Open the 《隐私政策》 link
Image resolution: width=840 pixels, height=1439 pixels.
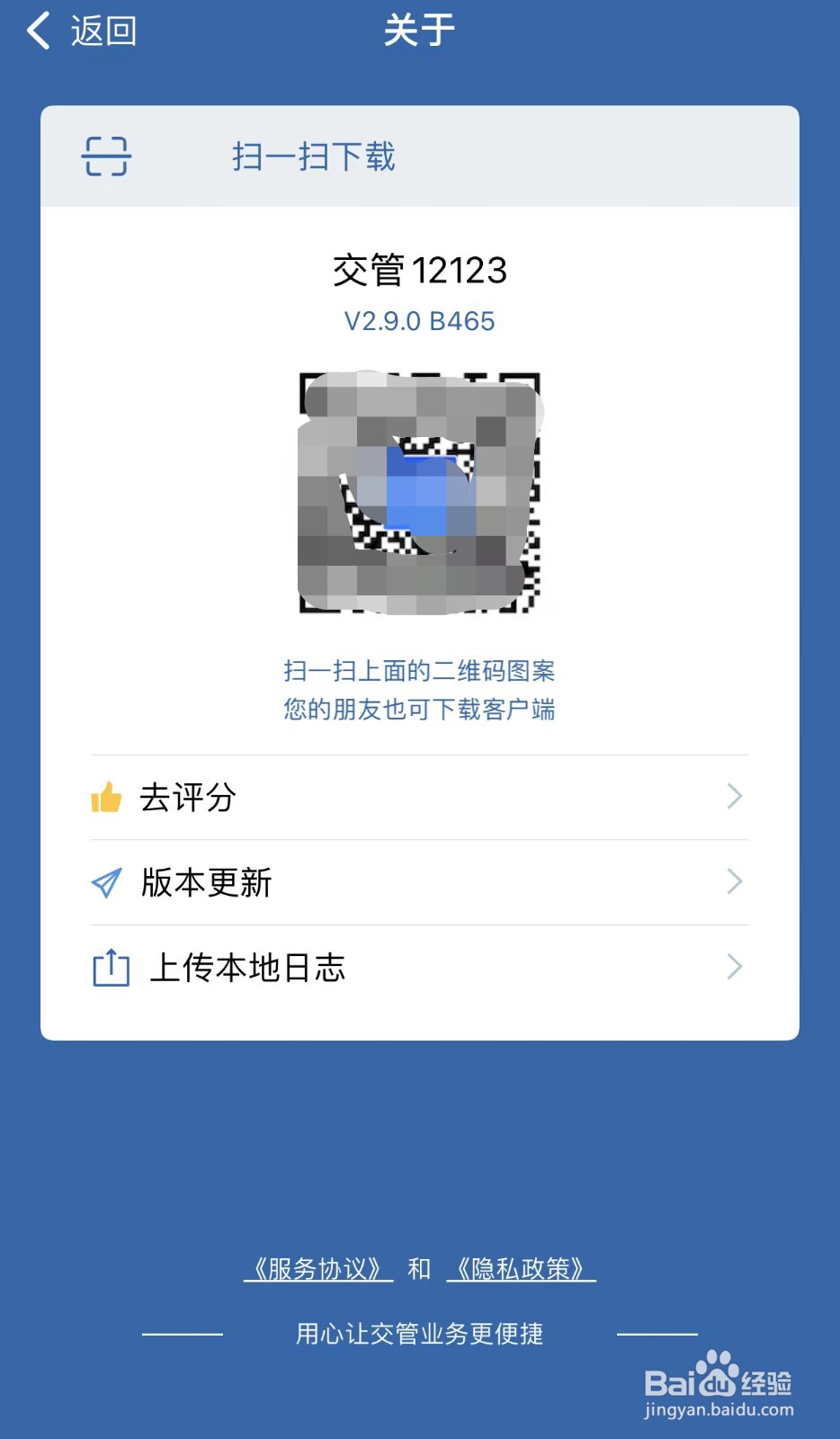tap(522, 1269)
